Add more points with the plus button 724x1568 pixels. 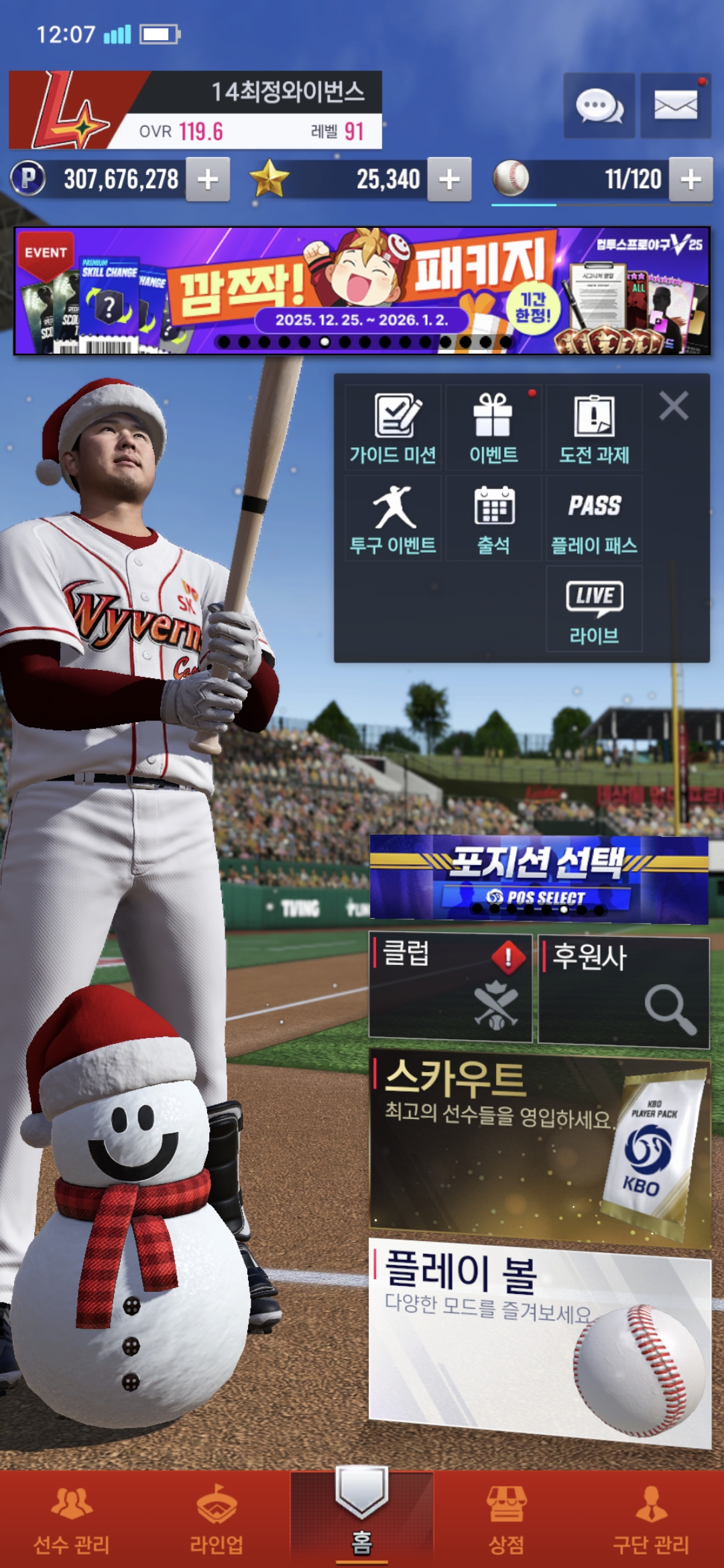208,180
